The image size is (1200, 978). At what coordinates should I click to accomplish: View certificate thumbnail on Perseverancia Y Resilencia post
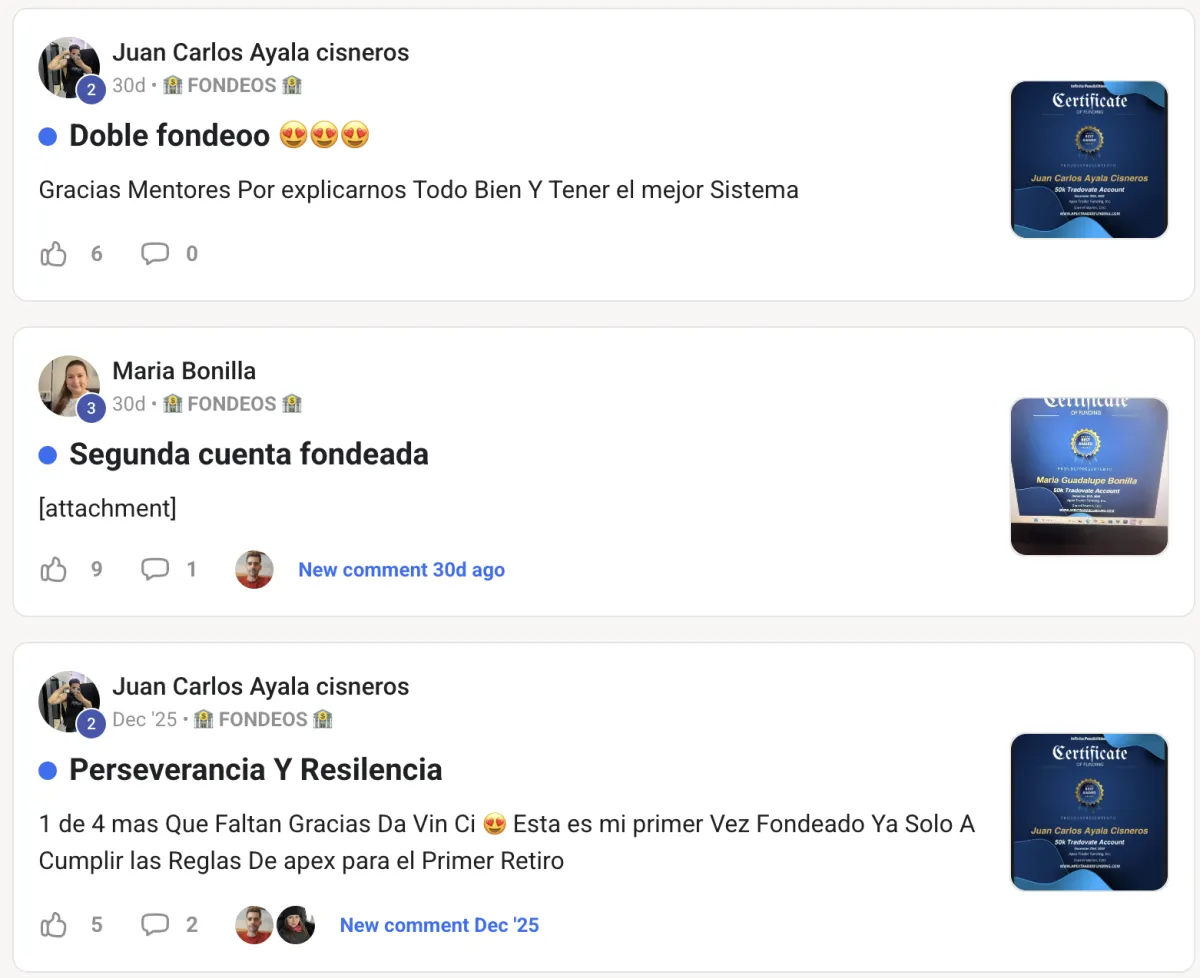click(1089, 812)
